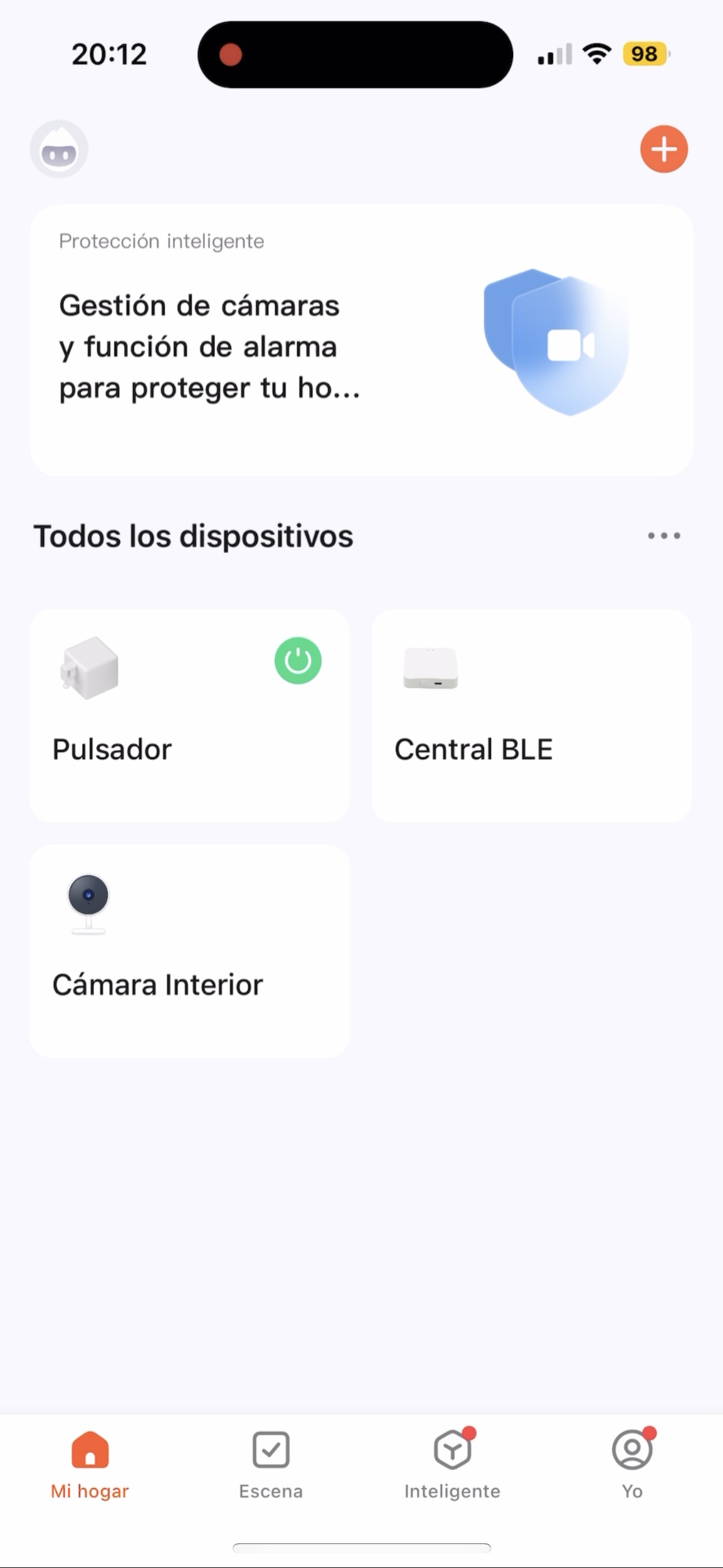Open the assistant avatar icon

coord(59,149)
